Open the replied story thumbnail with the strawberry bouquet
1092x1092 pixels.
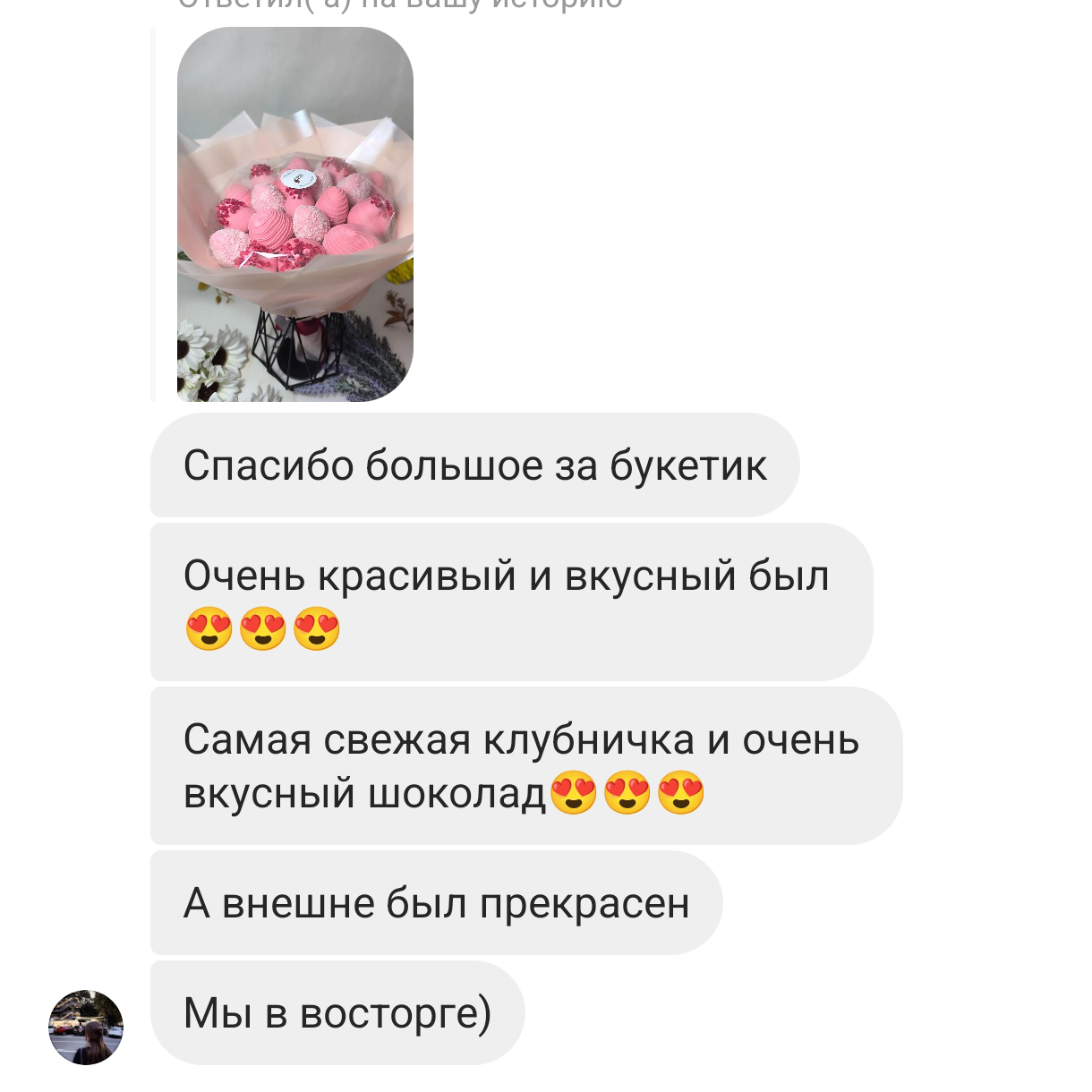(x=295, y=215)
